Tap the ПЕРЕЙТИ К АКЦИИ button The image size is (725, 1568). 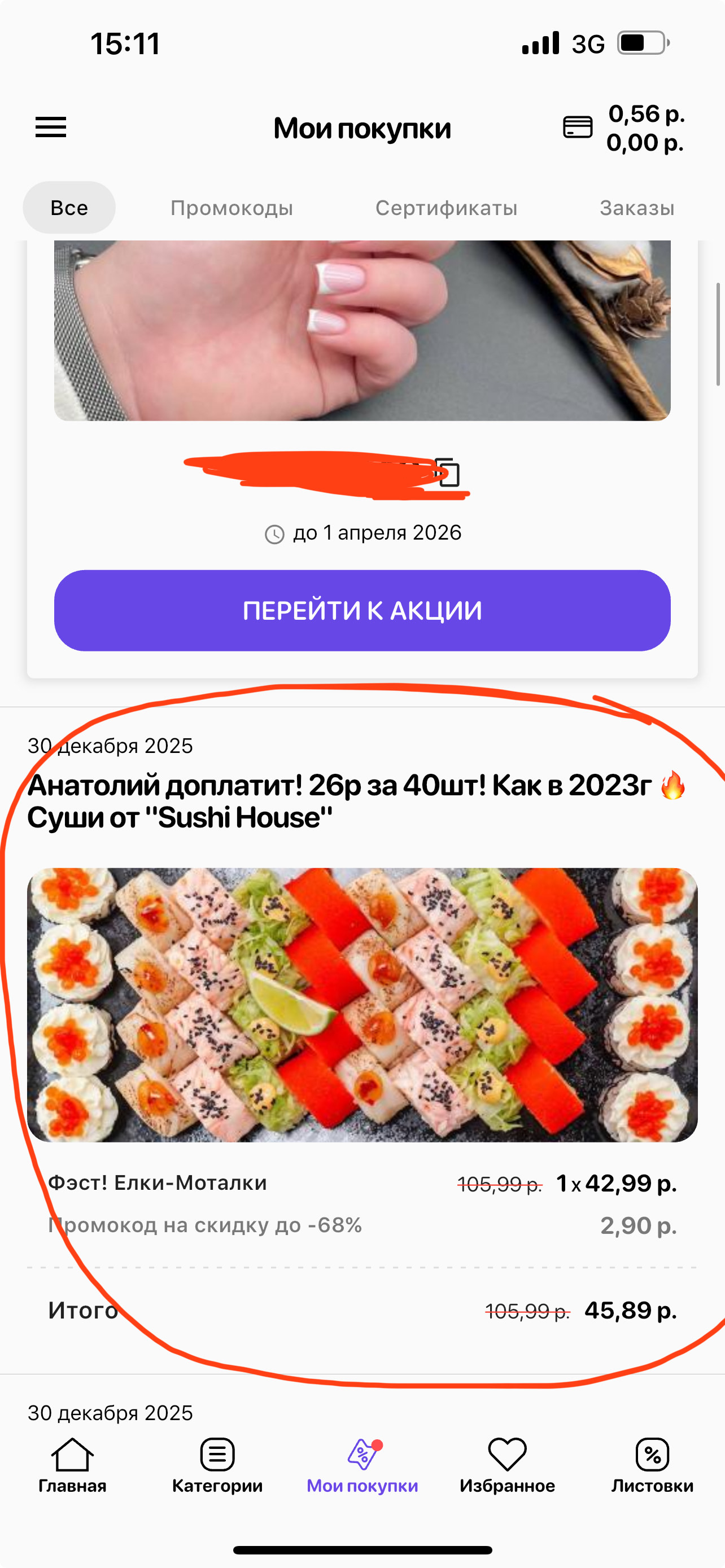362,611
